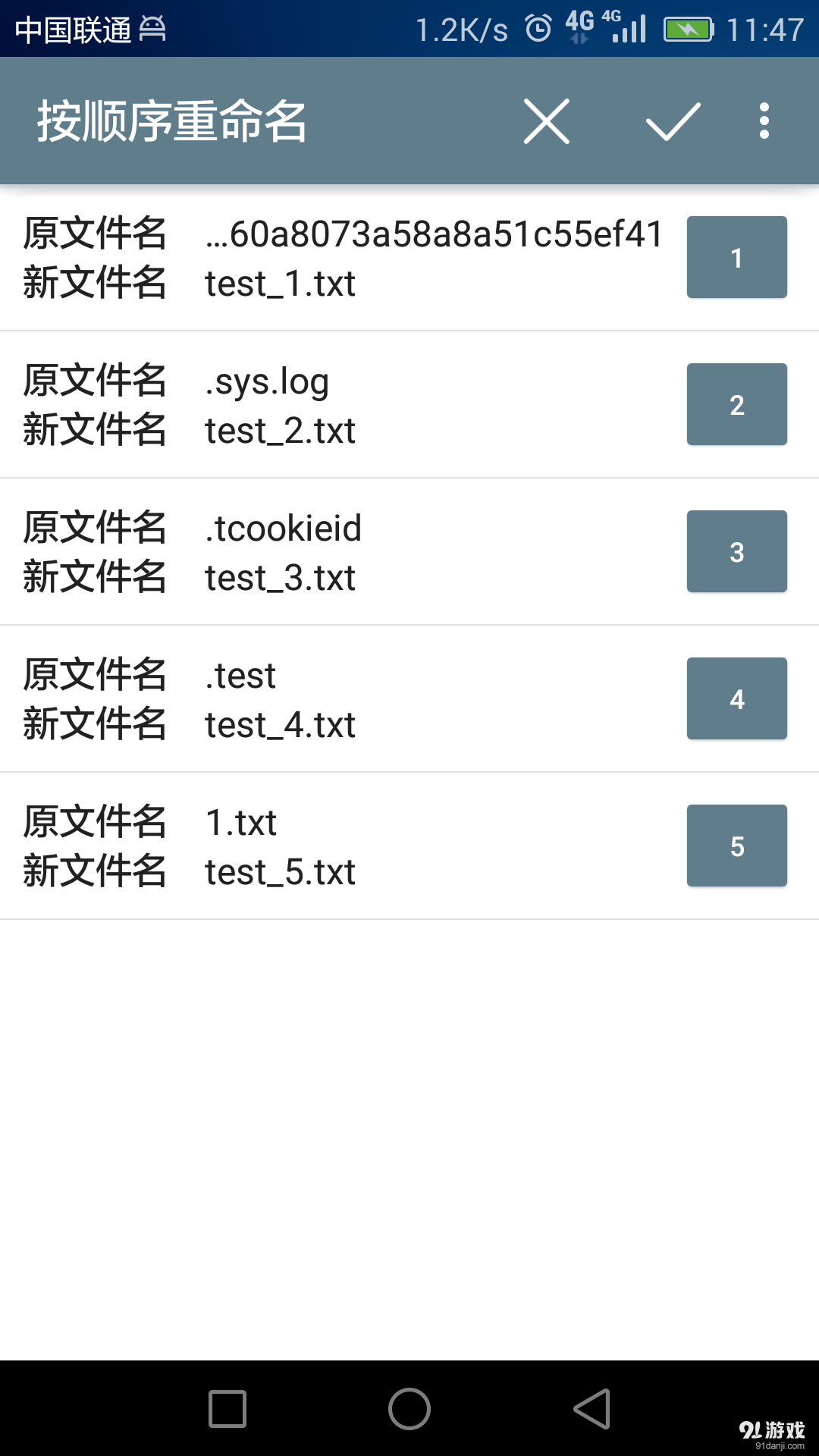
Task: Tap the number badge 5 beside 1.txt
Action: pyautogui.click(x=736, y=845)
